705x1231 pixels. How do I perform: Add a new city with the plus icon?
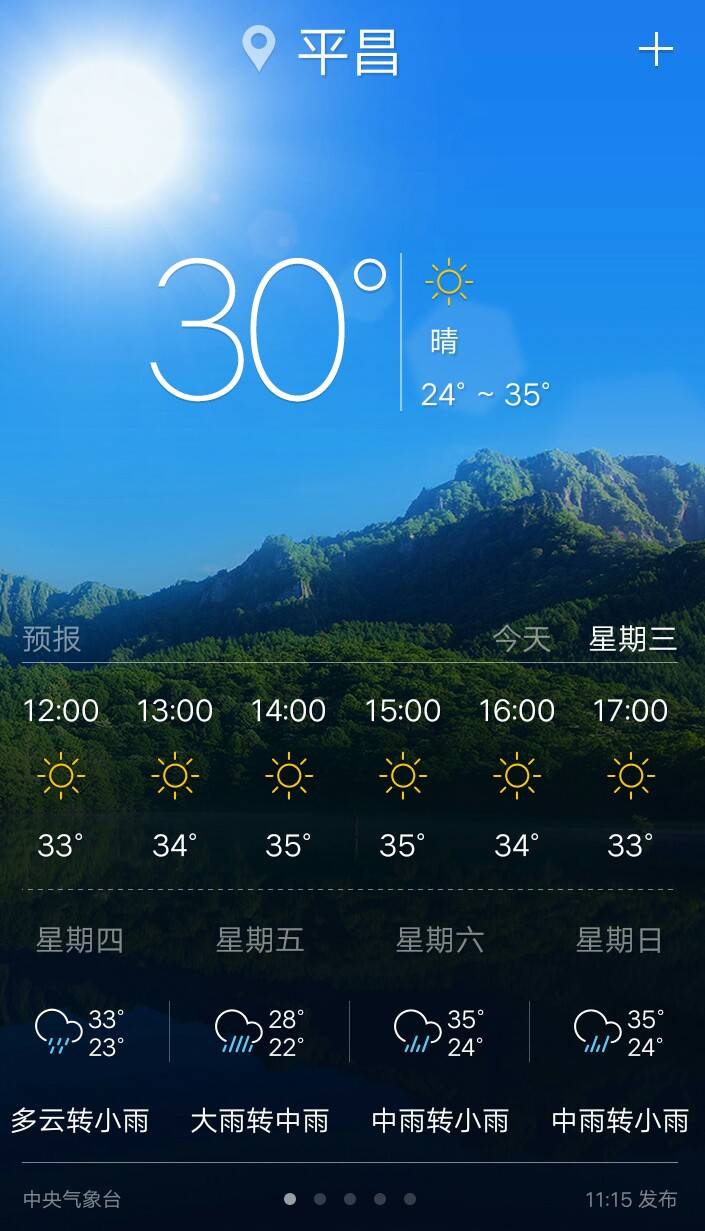[x=656, y=49]
